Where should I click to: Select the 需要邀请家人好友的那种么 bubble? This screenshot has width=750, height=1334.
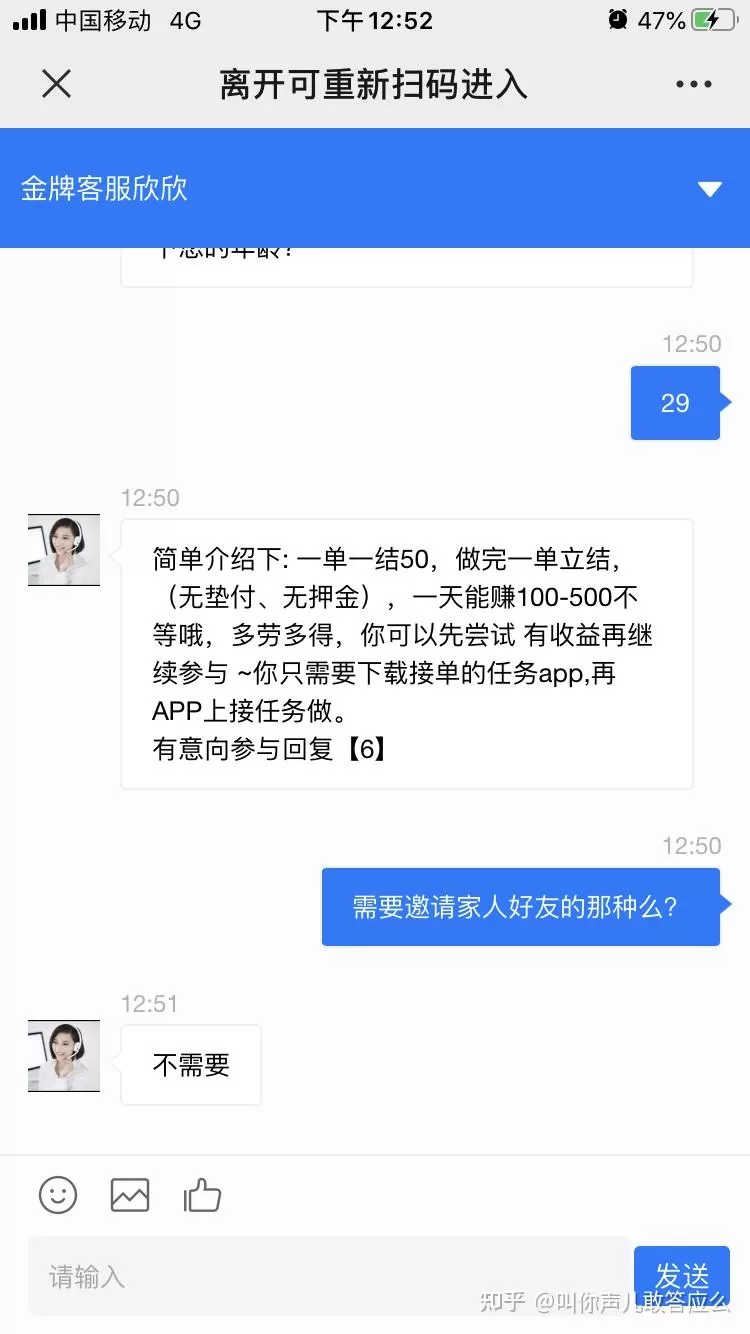pos(520,906)
